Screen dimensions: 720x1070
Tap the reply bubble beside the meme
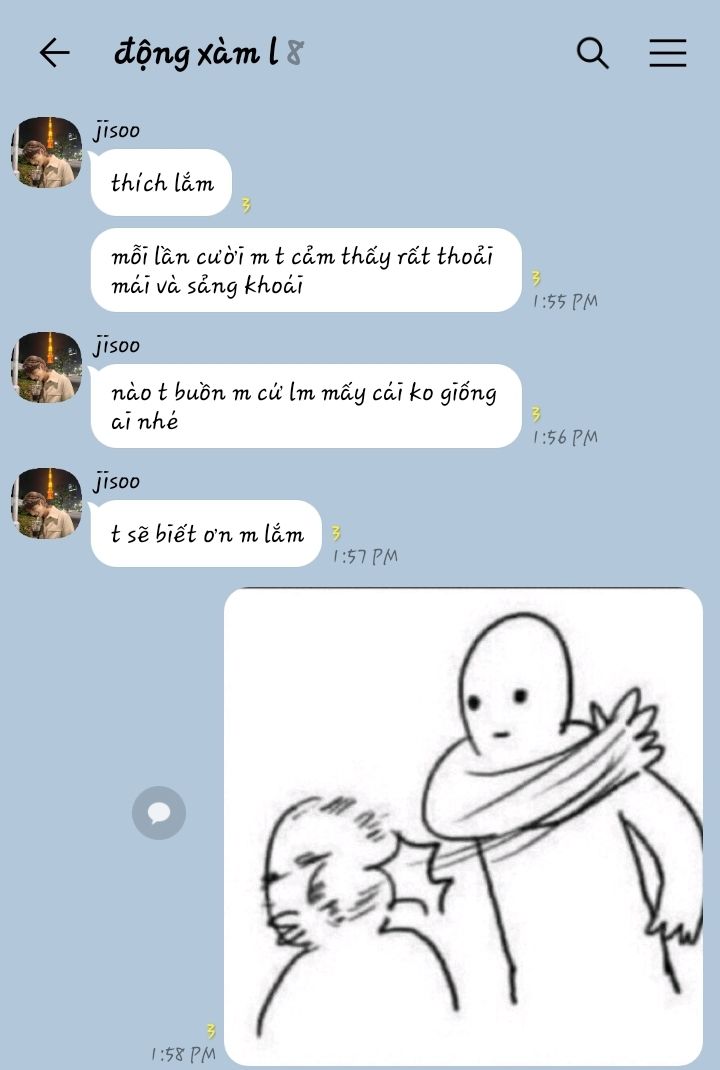coord(159,812)
